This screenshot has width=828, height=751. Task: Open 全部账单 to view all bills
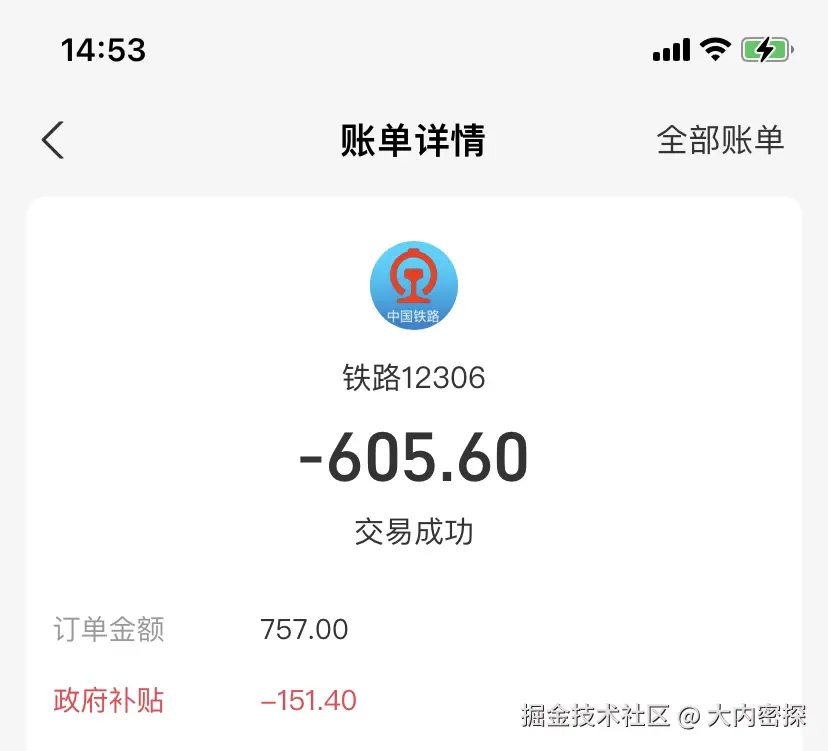(720, 140)
